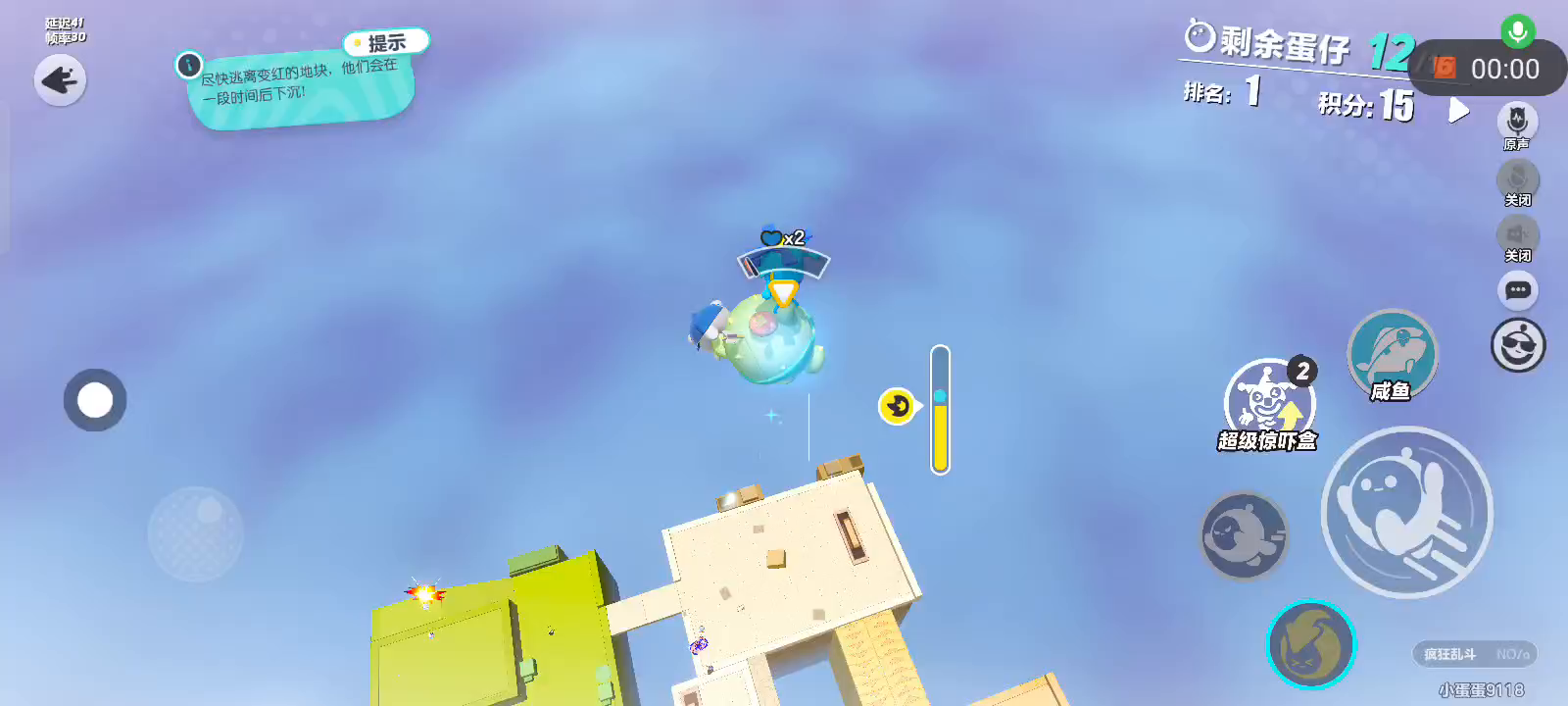The image size is (1568, 706).
Task: Tap the back arrow button
Action: point(60,79)
